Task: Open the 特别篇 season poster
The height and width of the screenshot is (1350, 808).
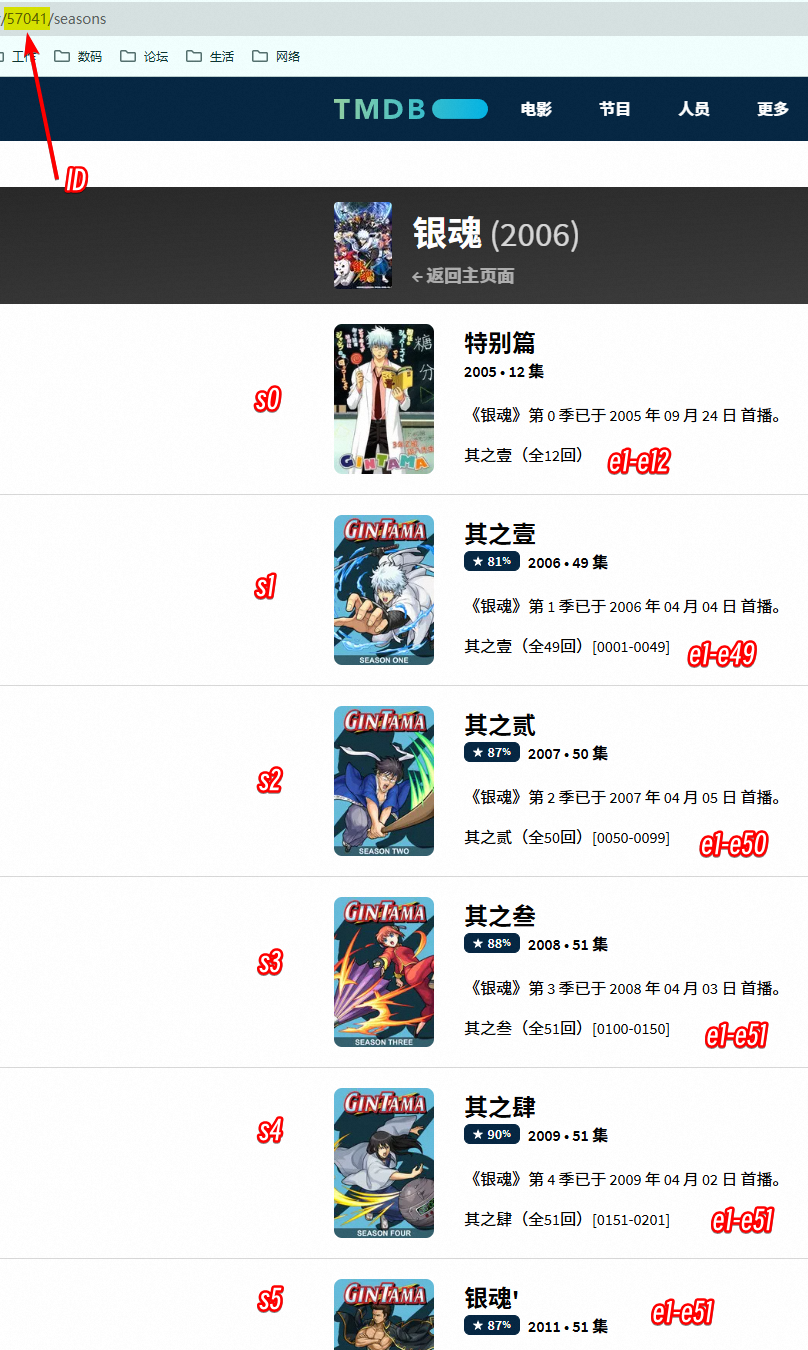Action: 384,399
